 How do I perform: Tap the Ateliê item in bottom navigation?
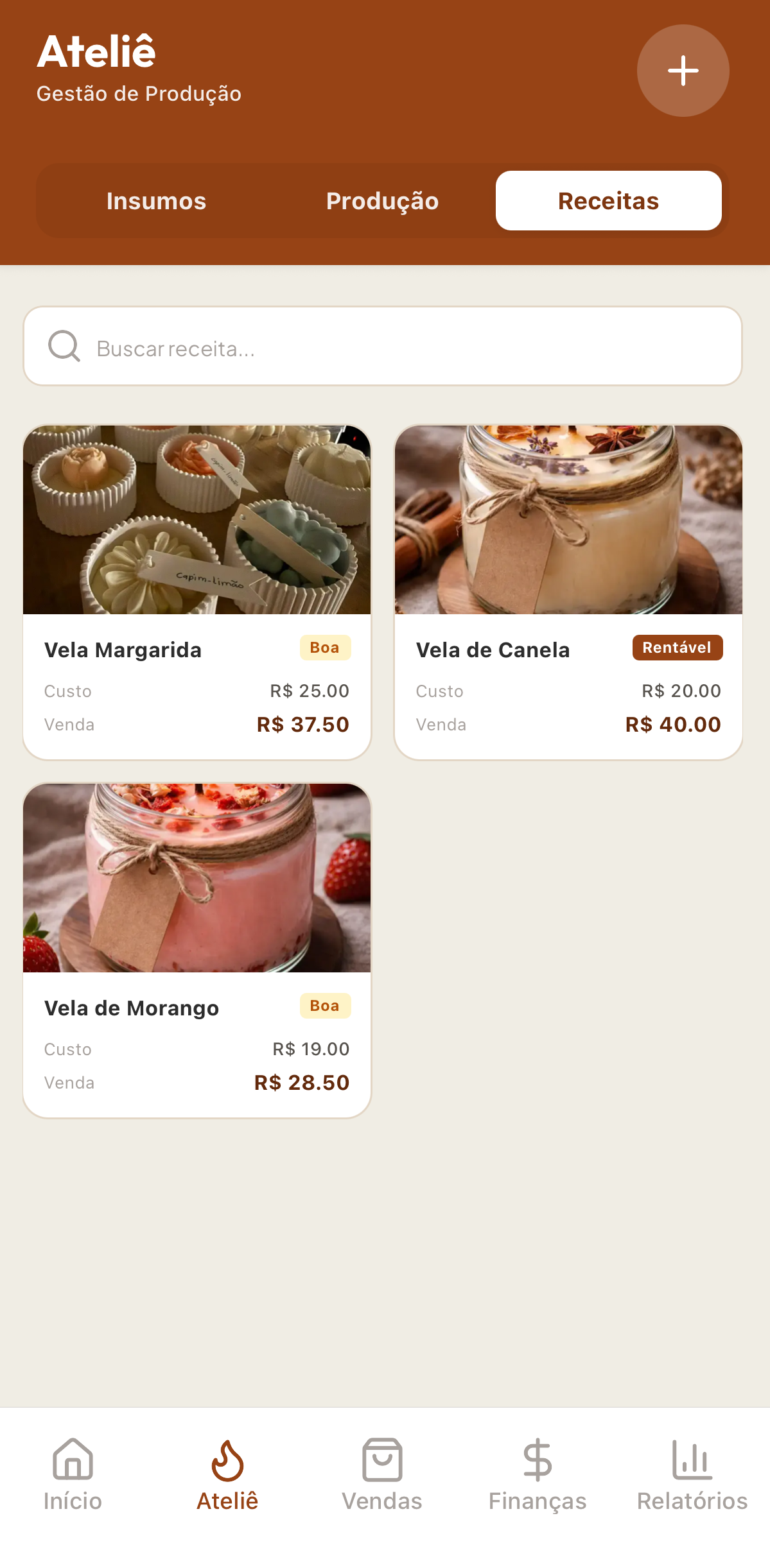click(x=227, y=1474)
